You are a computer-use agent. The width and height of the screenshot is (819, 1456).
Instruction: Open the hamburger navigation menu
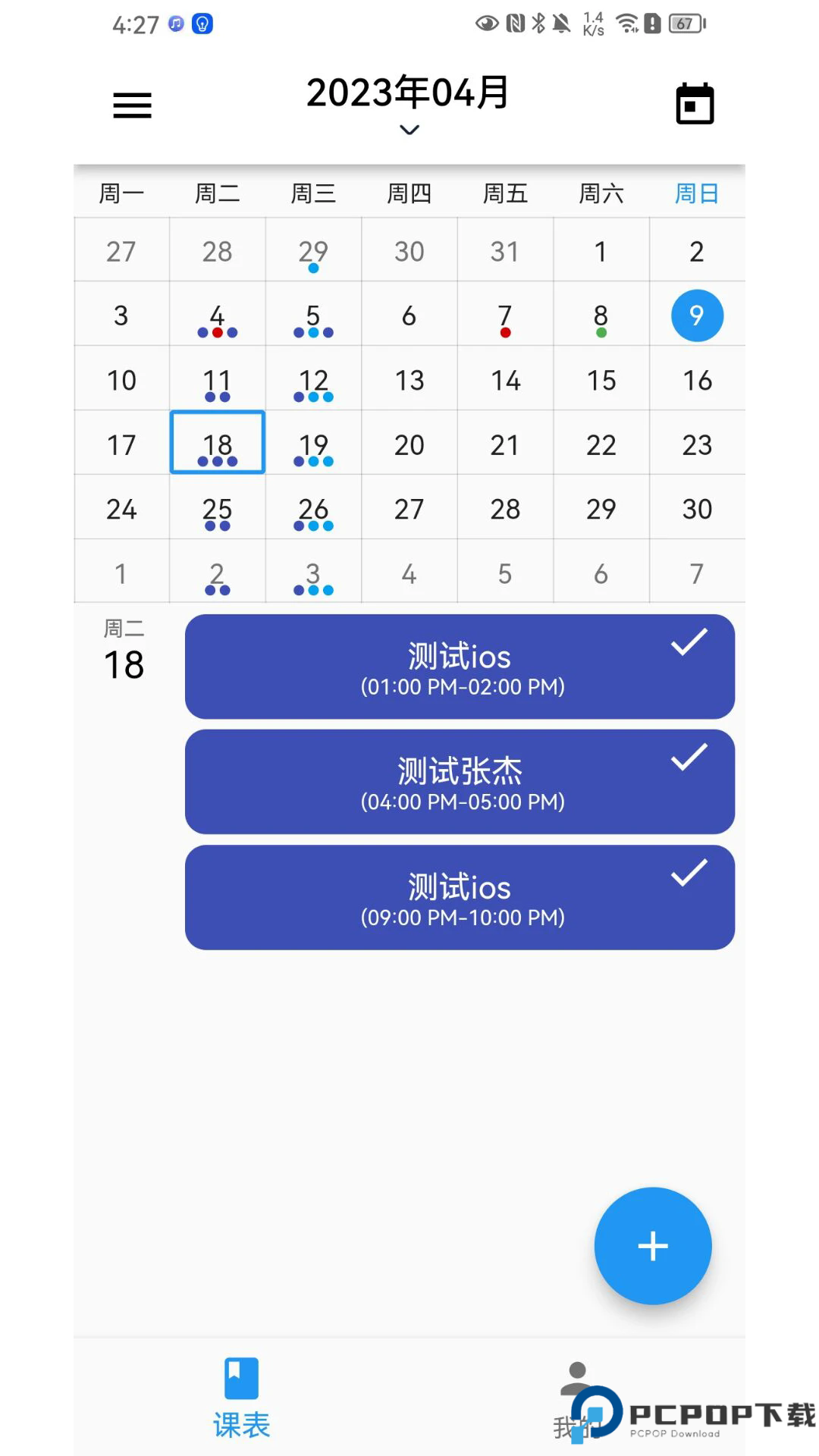pos(132,104)
